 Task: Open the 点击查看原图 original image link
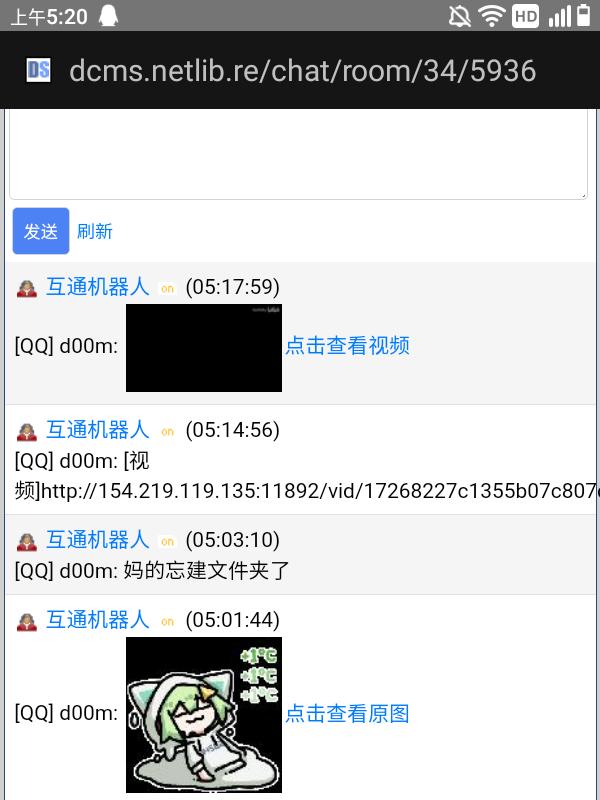pyautogui.click(x=347, y=714)
